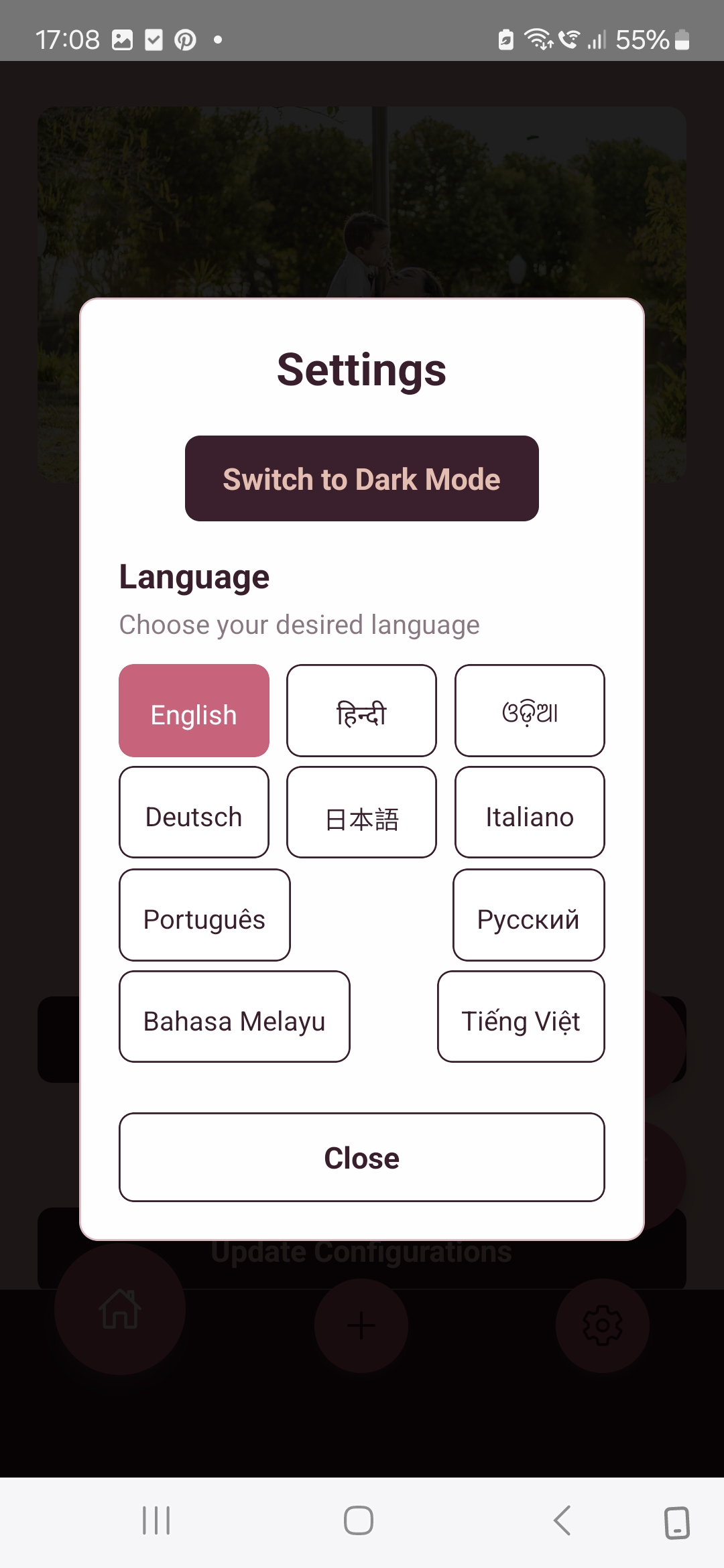Change language to Tiếng Việt
Viewport: 724px width, 1568px height.
click(x=522, y=1017)
